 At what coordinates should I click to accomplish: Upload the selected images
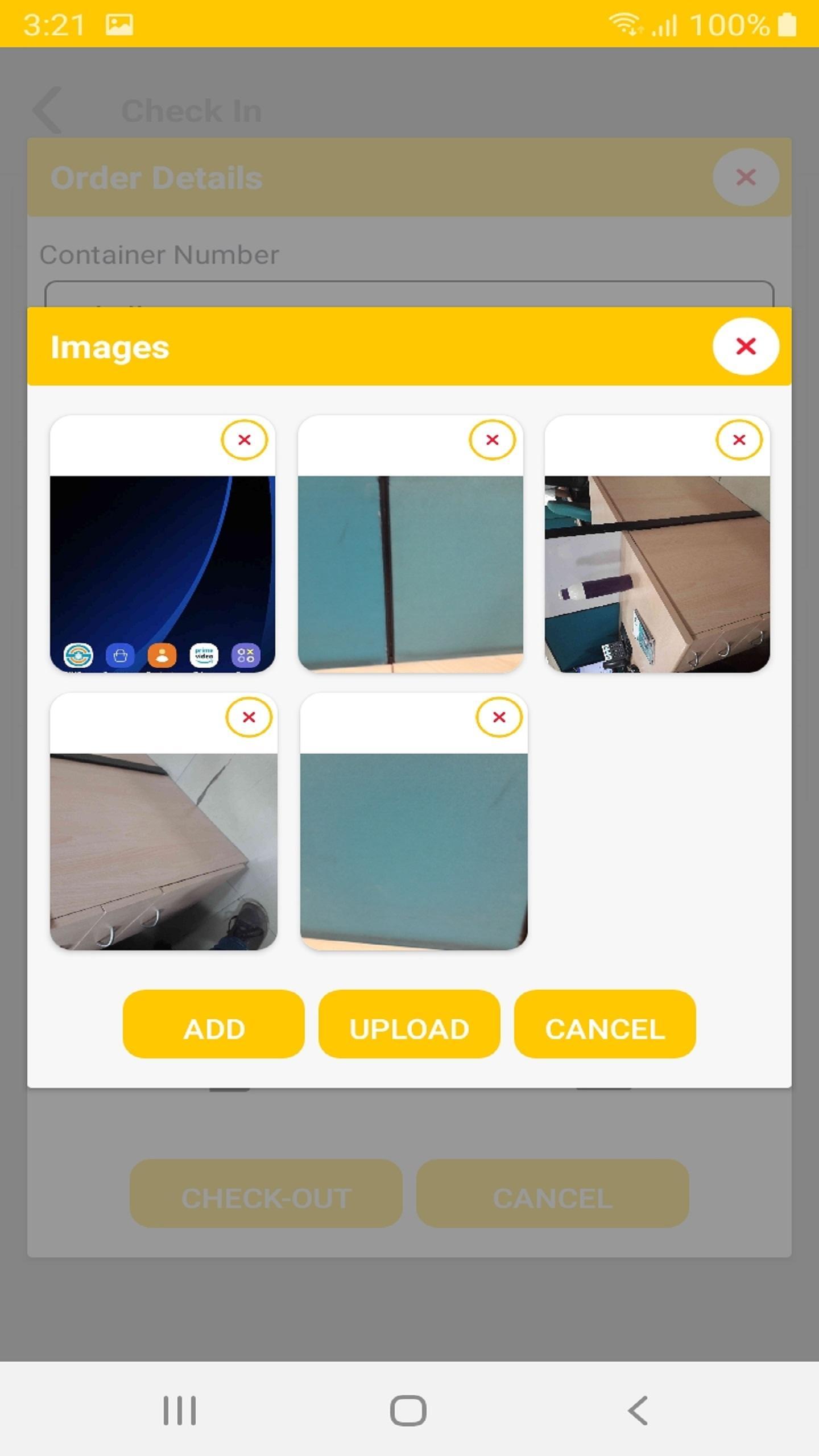pyautogui.click(x=409, y=1024)
